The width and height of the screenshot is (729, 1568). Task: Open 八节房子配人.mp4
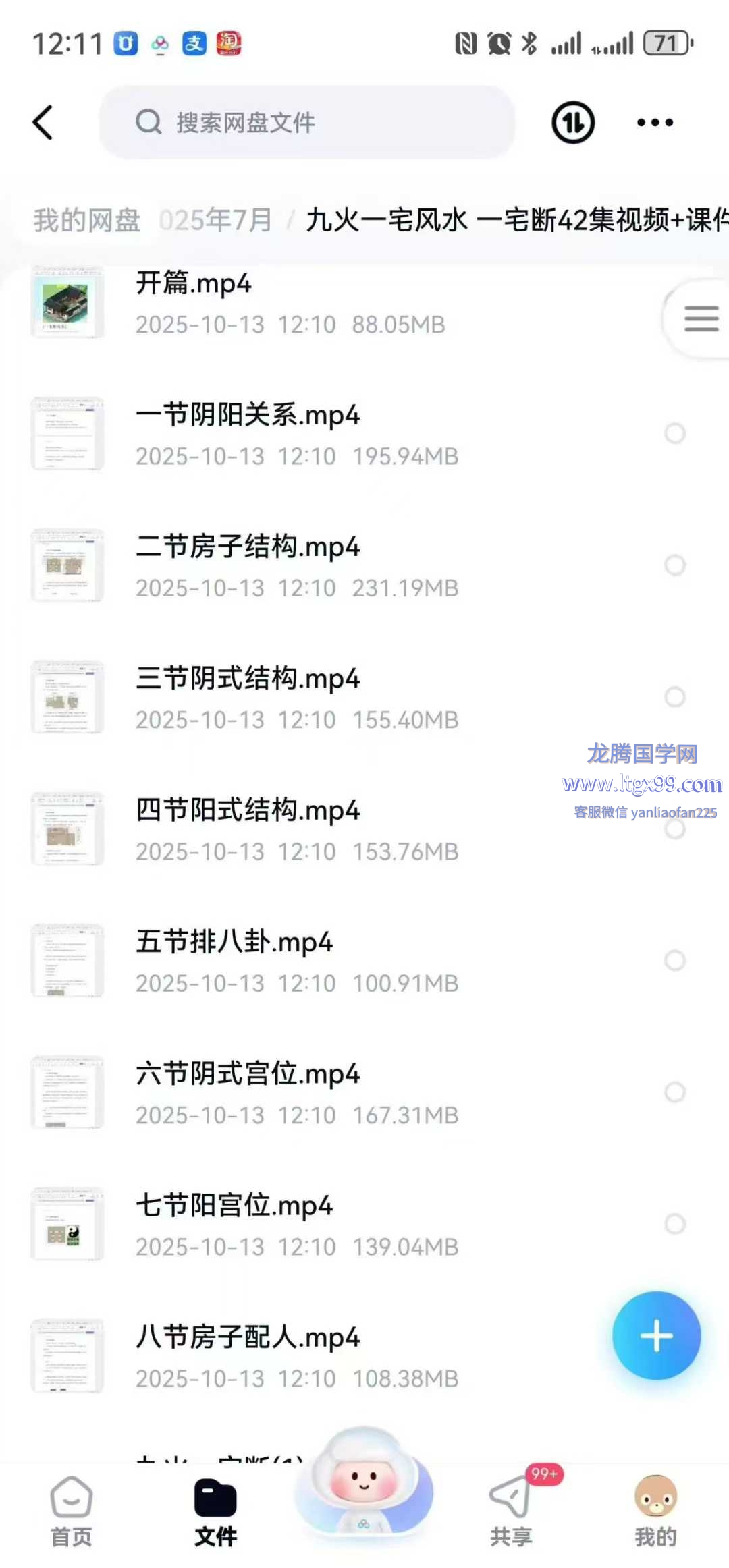[x=247, y=1338]
